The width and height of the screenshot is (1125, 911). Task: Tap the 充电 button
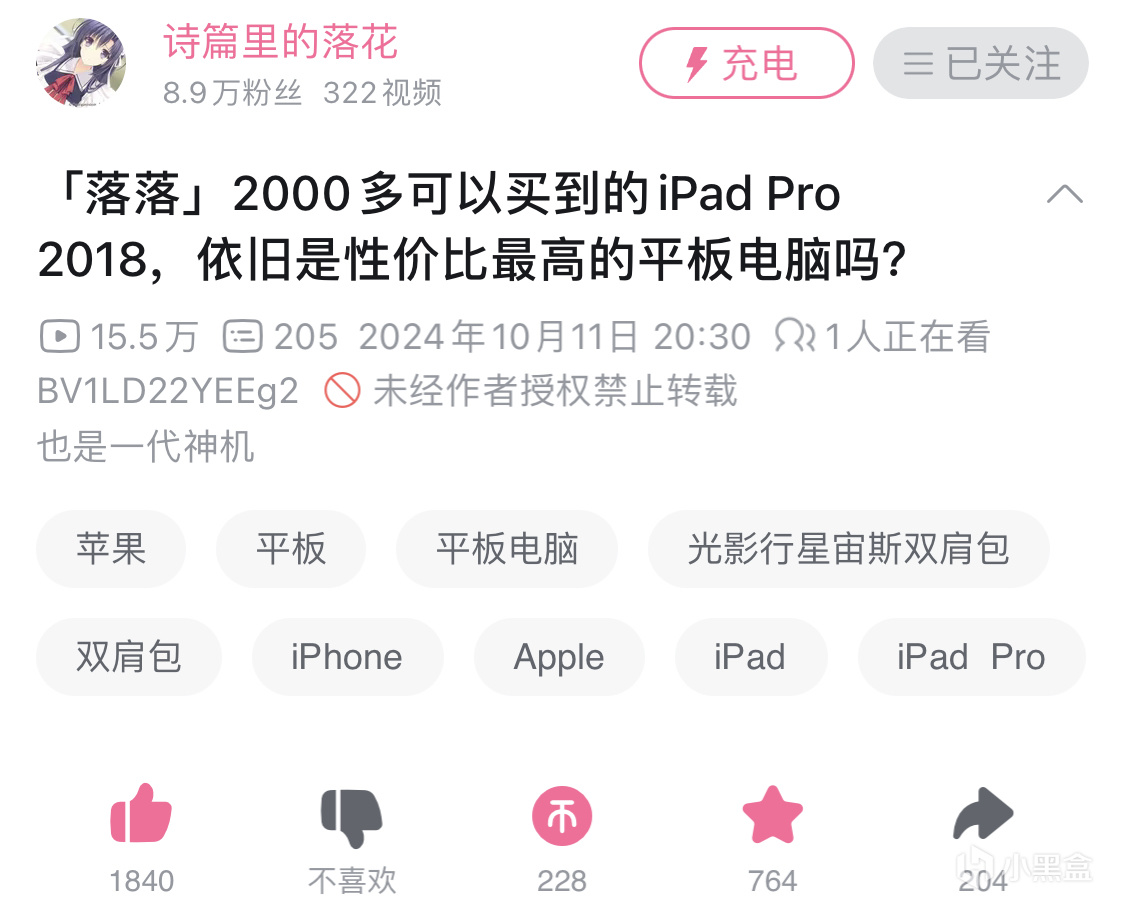746,64
